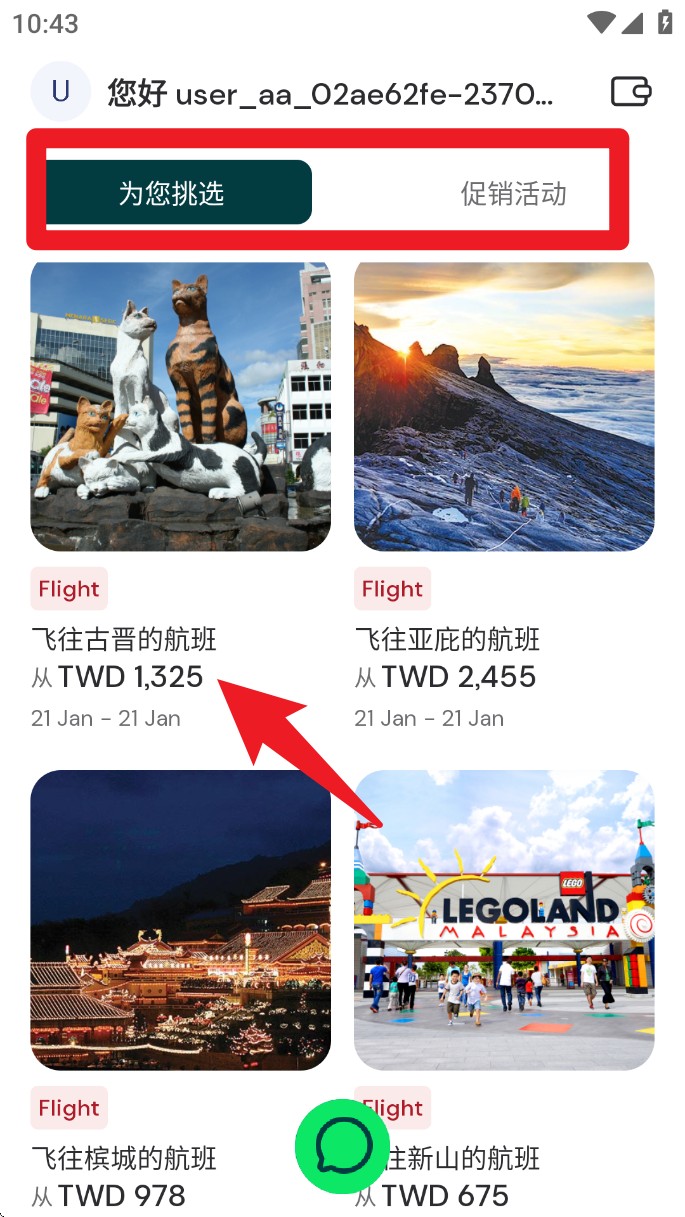Viewport: 685px width, 1217px height.
Task: Switch to the 促销活动 tab
Action: tap(513, 193)
